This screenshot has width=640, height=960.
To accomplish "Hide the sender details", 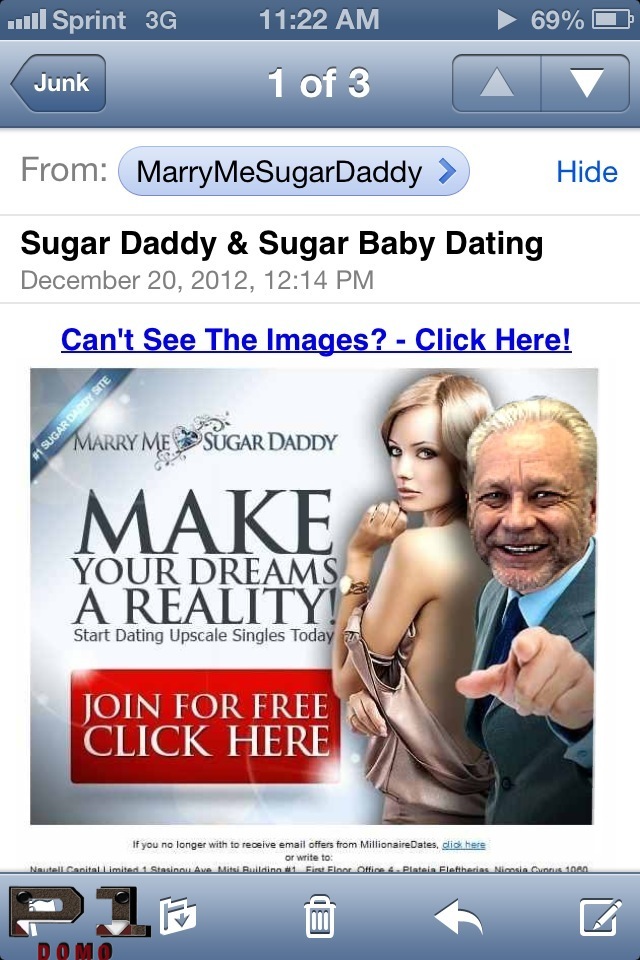I will 587,172.
